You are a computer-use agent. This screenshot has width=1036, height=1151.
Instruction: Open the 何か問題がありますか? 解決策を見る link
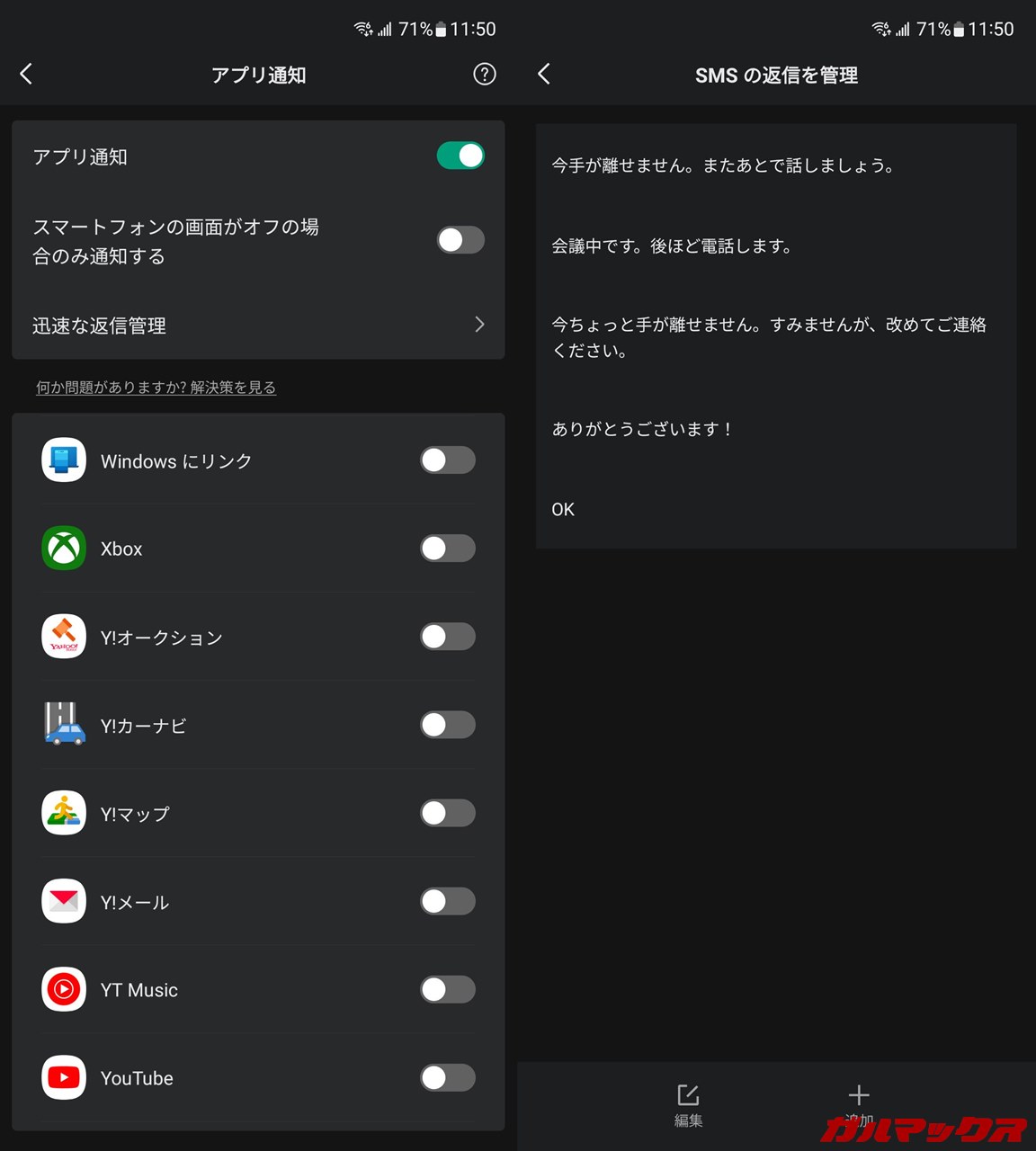point(156,388)
